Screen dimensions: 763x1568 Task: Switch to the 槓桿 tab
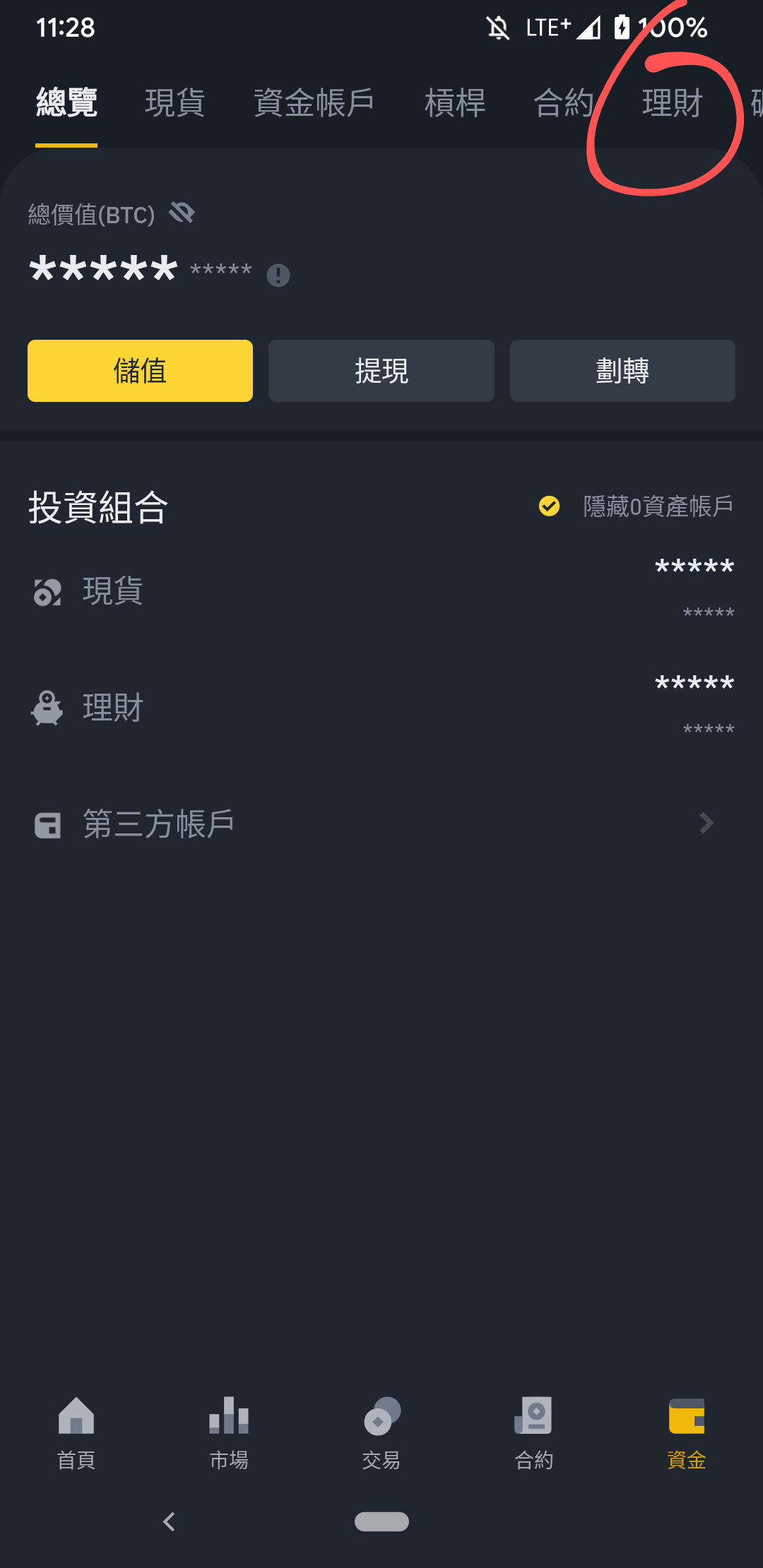pyautogui.click(x=454, y=103)
